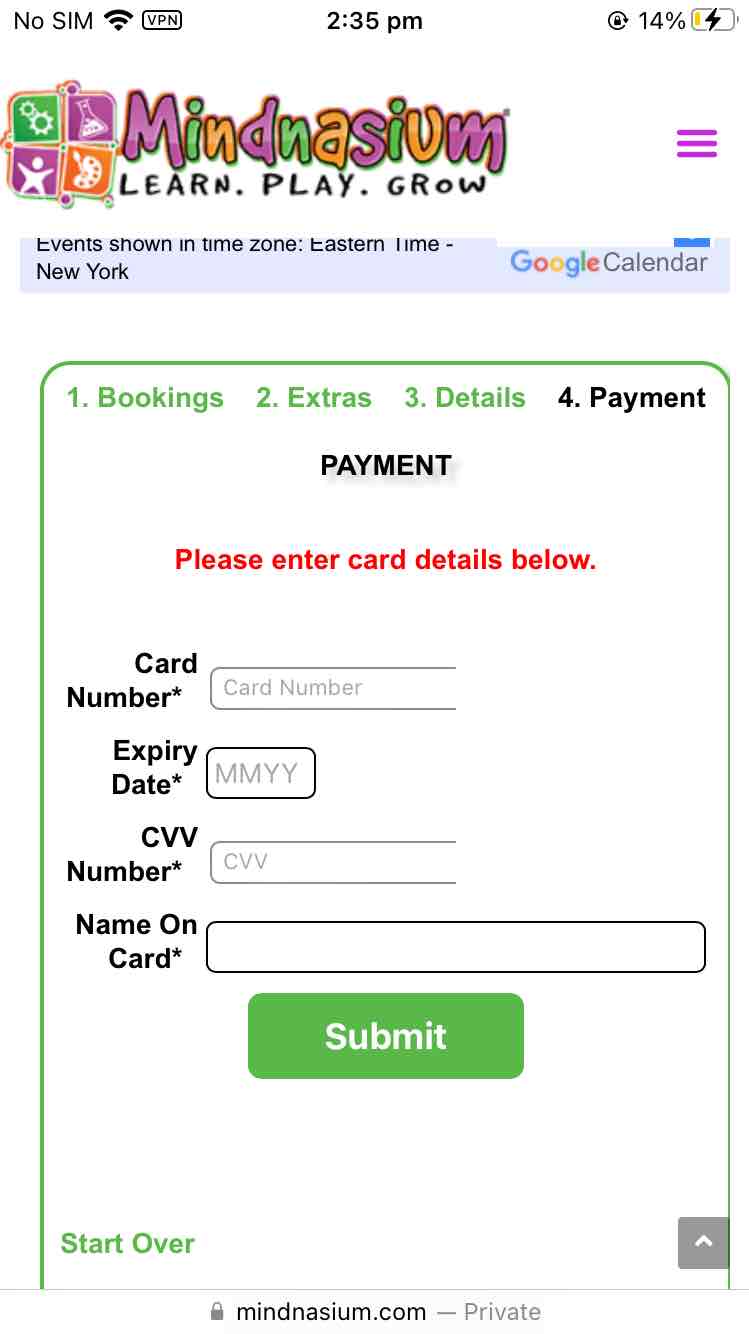Tap the Start Over link
749x1334 pixels.
point(128,1243)
